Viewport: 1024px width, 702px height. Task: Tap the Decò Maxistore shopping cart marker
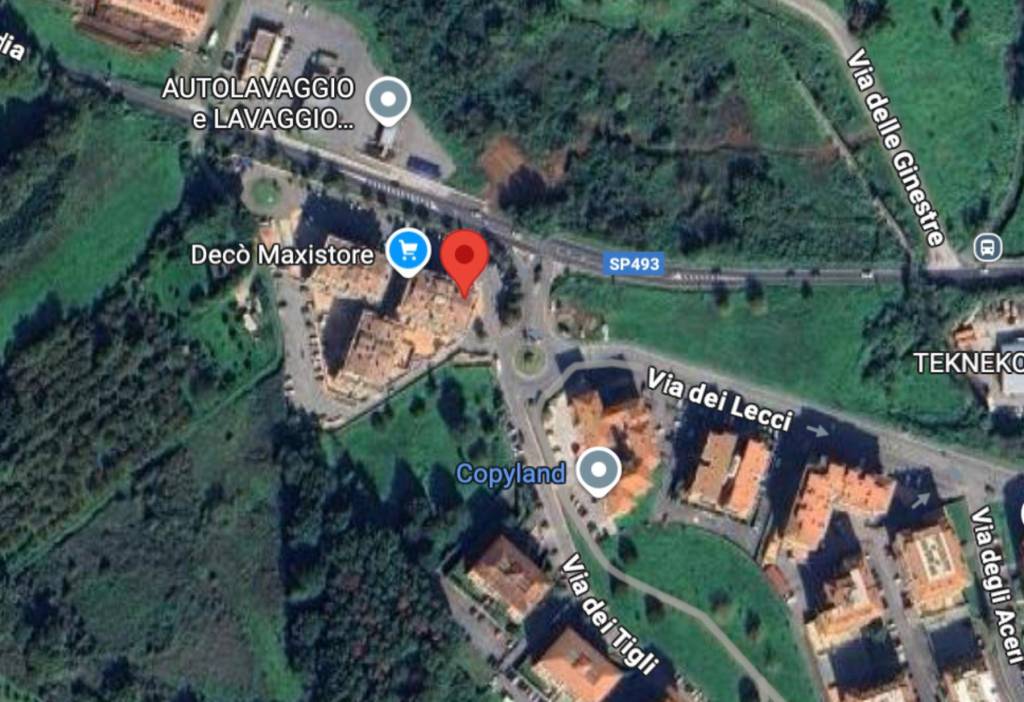(x=407, y=249)
